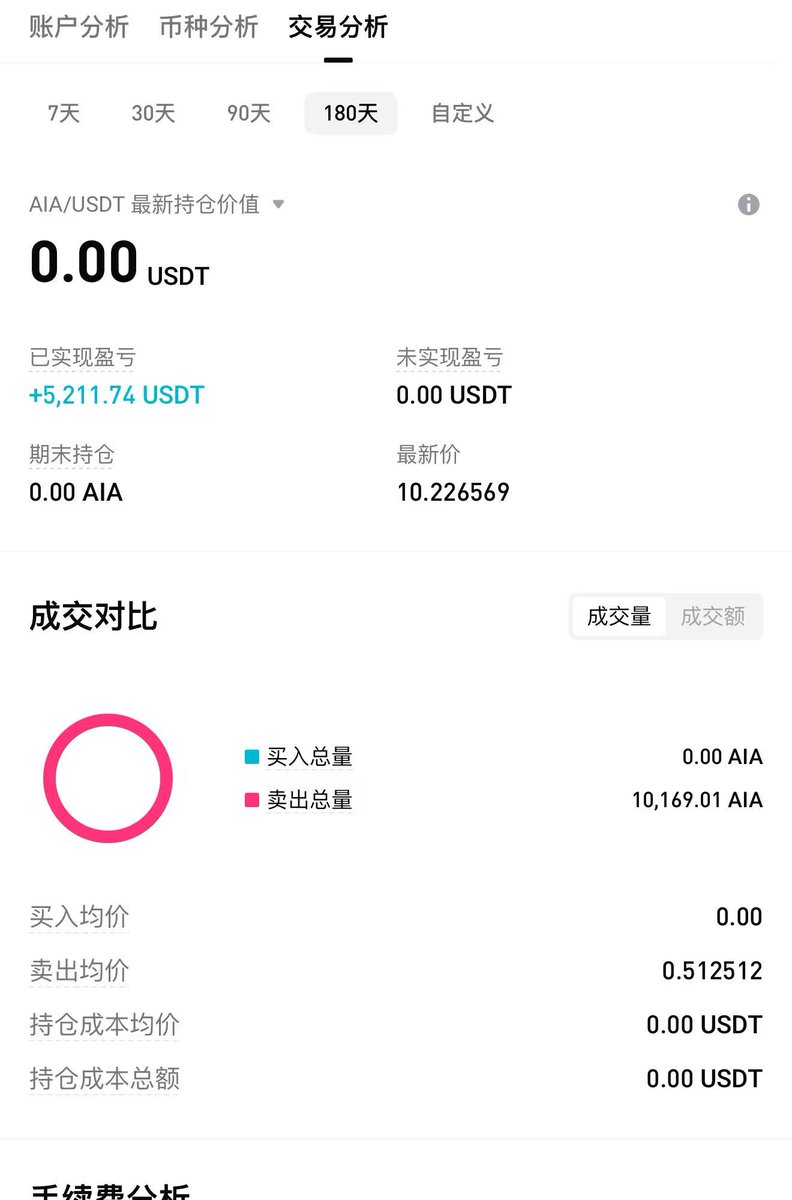This screenshot has width=792, height=1200.
Task: Choose the 30天 time range
Action: coord(153,113)
